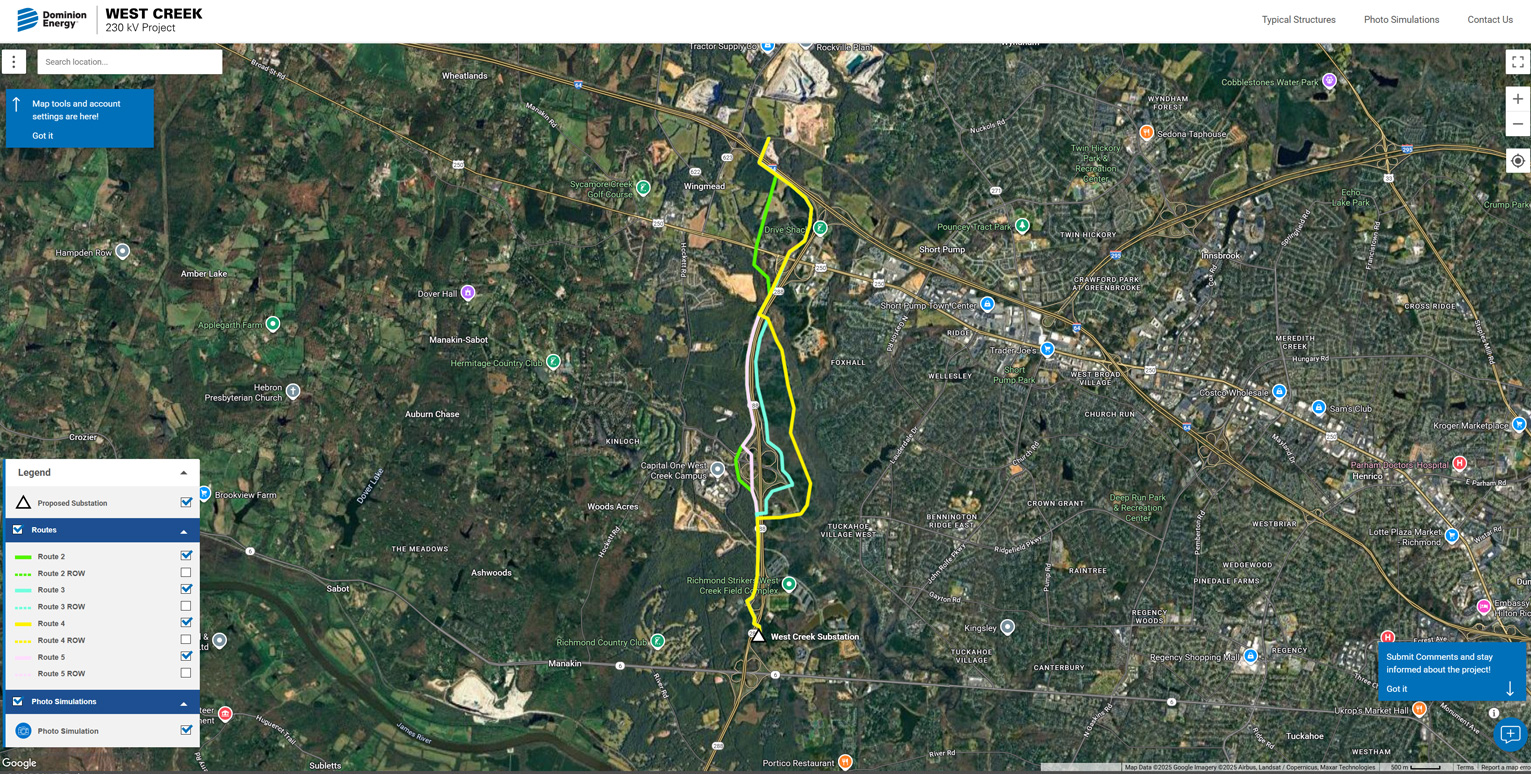The width and height of the screenshot is (1531, 774).
Task: Show the Route 4 ROW layer
Action: [x=186, y=640]
